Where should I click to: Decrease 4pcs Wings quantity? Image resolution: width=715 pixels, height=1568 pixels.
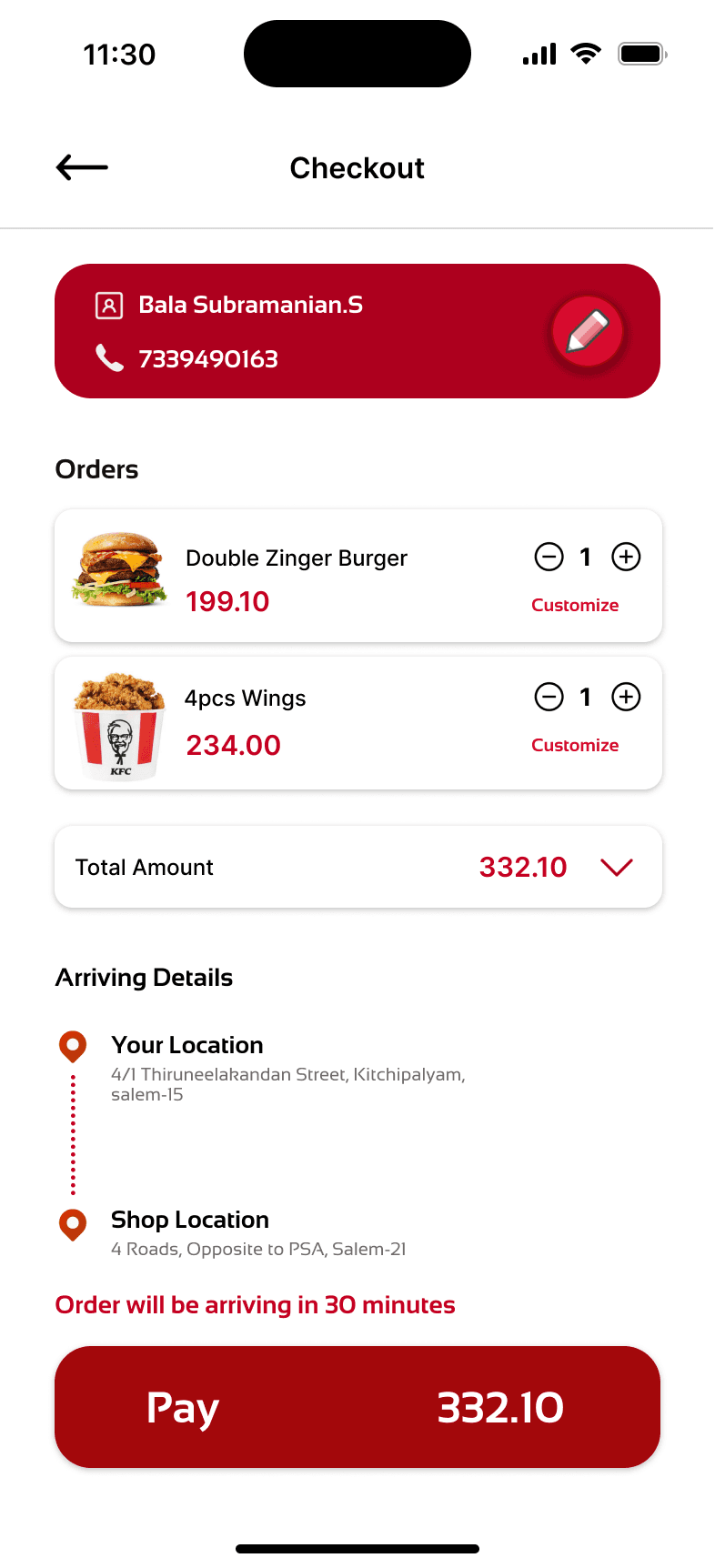tap(549, 698)
